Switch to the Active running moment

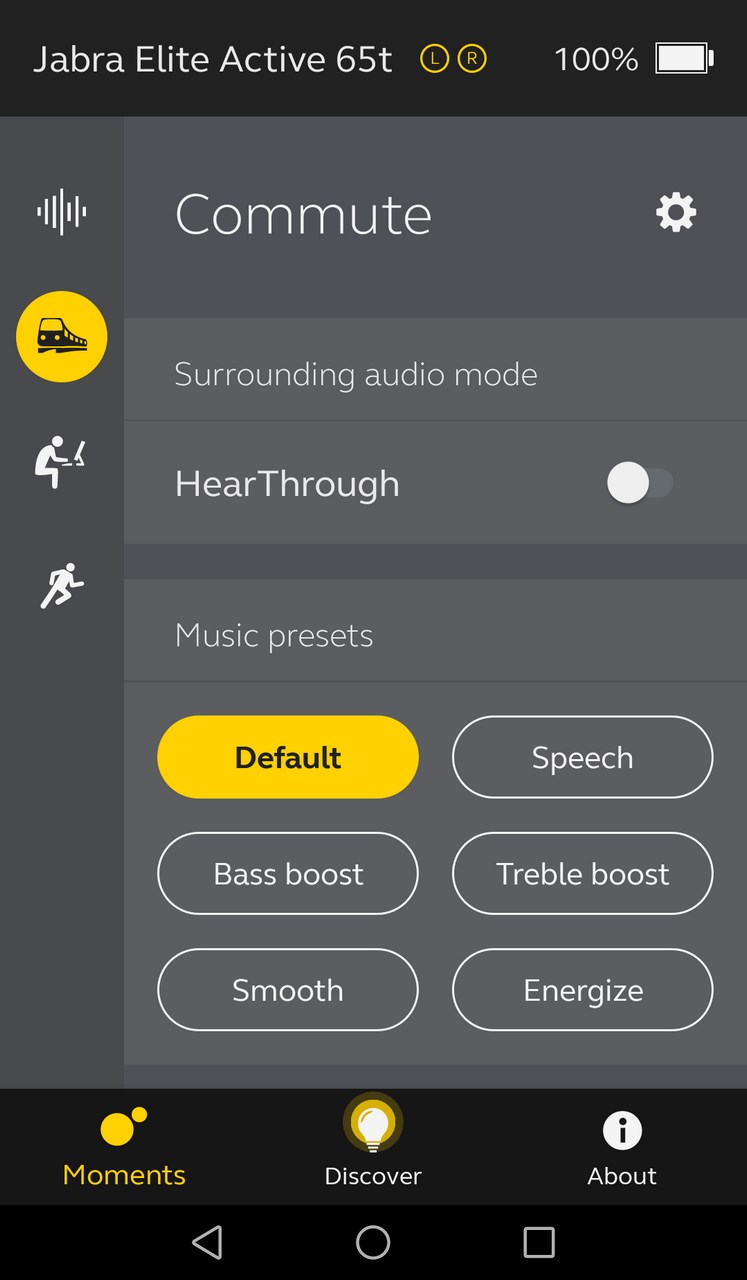click(x=62, y=585)
